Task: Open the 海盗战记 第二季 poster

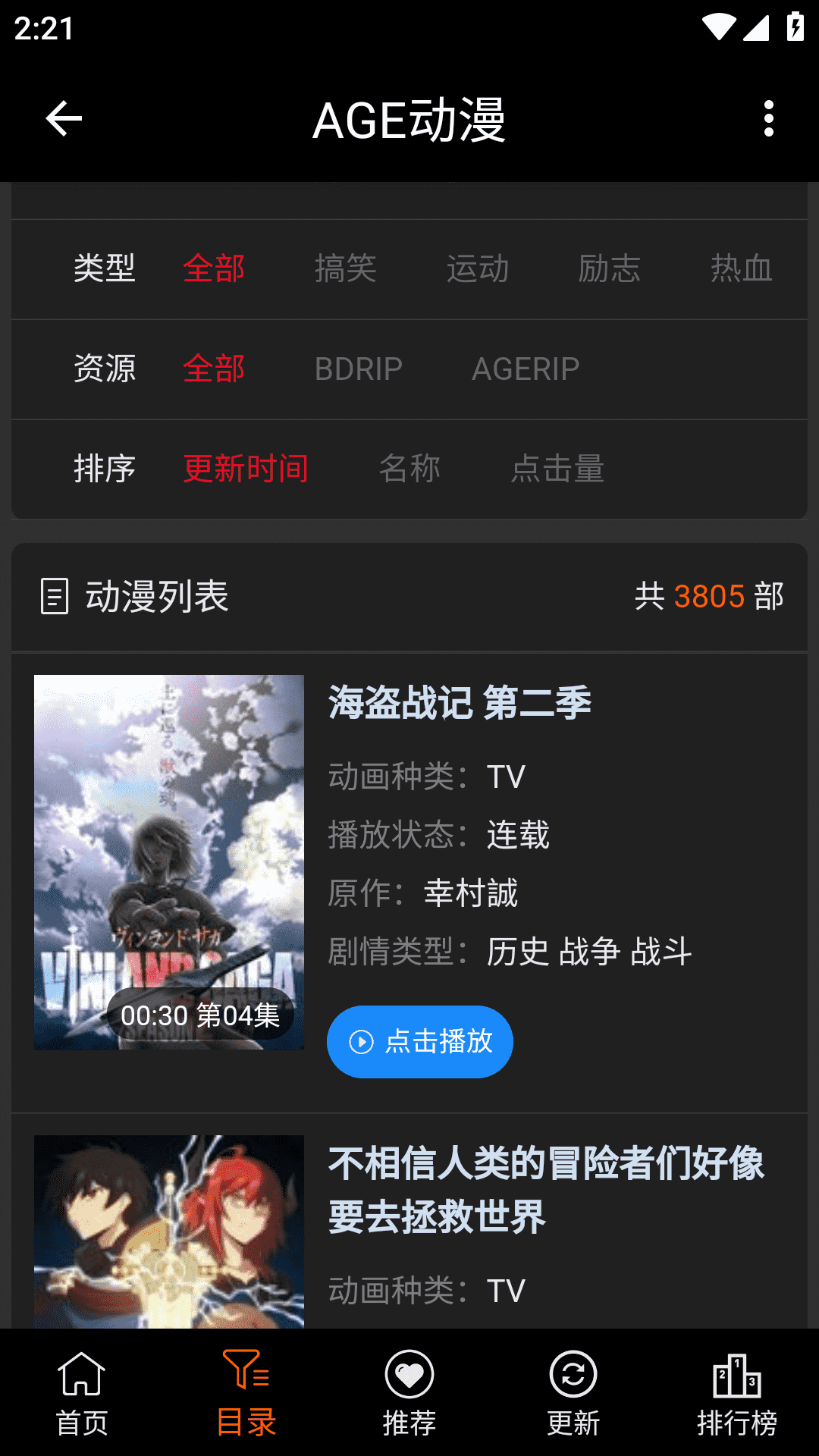Action: (169, 862)
